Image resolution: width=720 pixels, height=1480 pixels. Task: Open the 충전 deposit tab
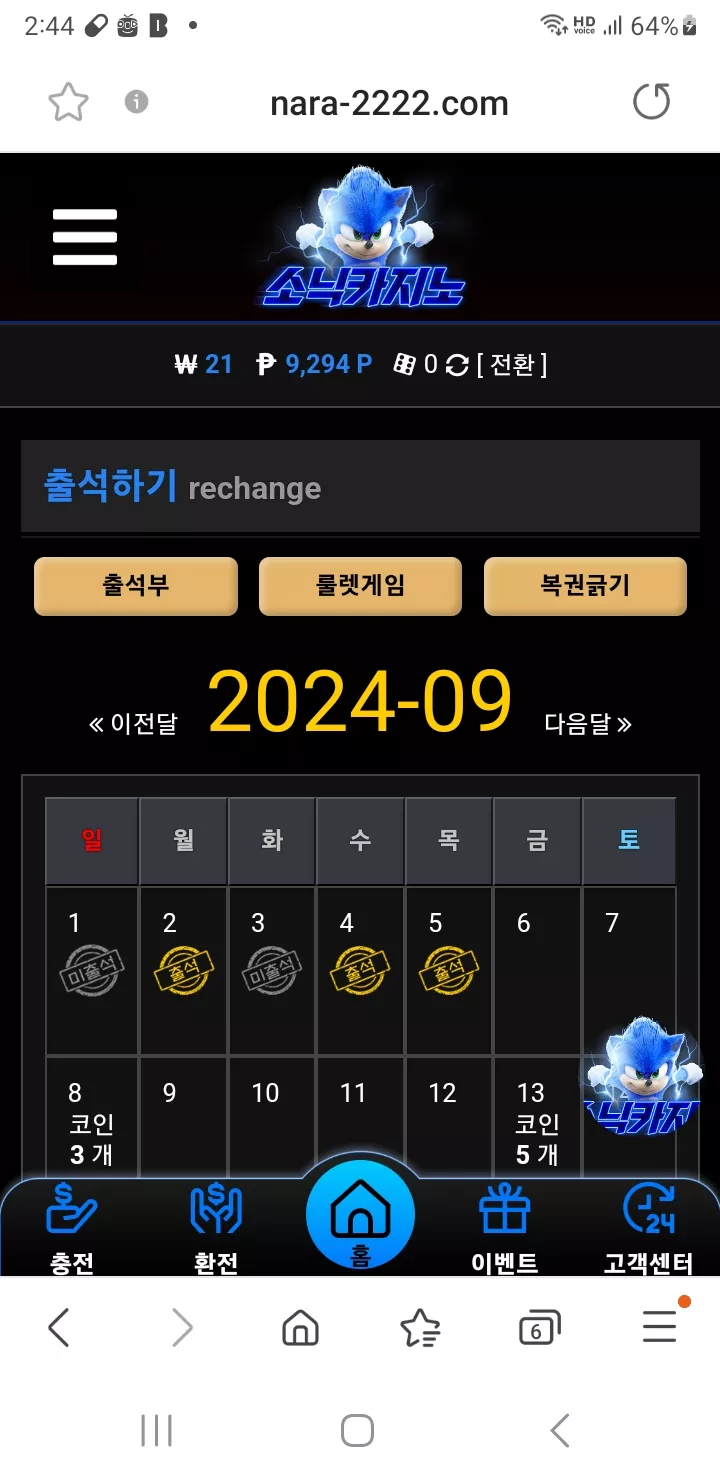[x=72, y=1228]
